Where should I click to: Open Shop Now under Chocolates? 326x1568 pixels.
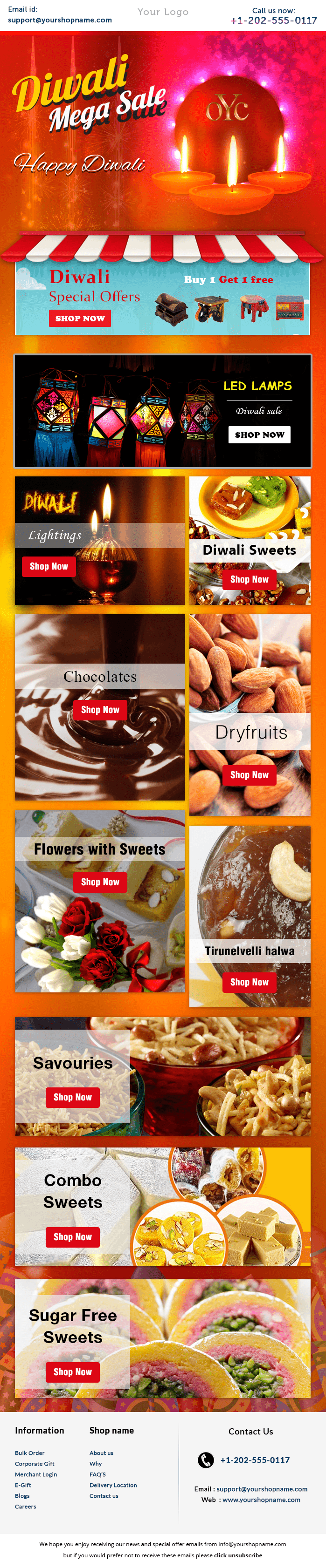click(x=100, y=710)
